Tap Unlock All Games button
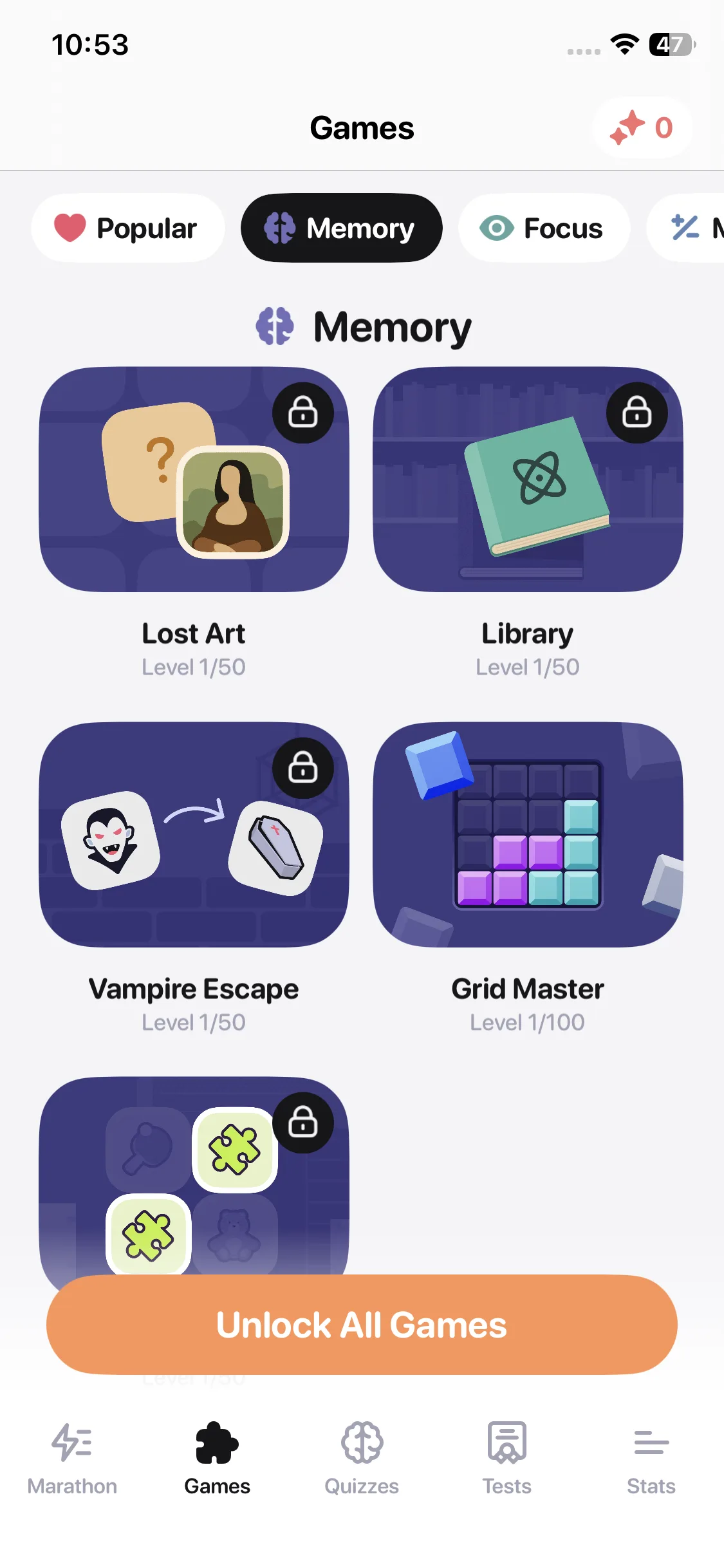Image resolution: width=724 pixels, height=1568 pixels. (x=362, y=1325)
